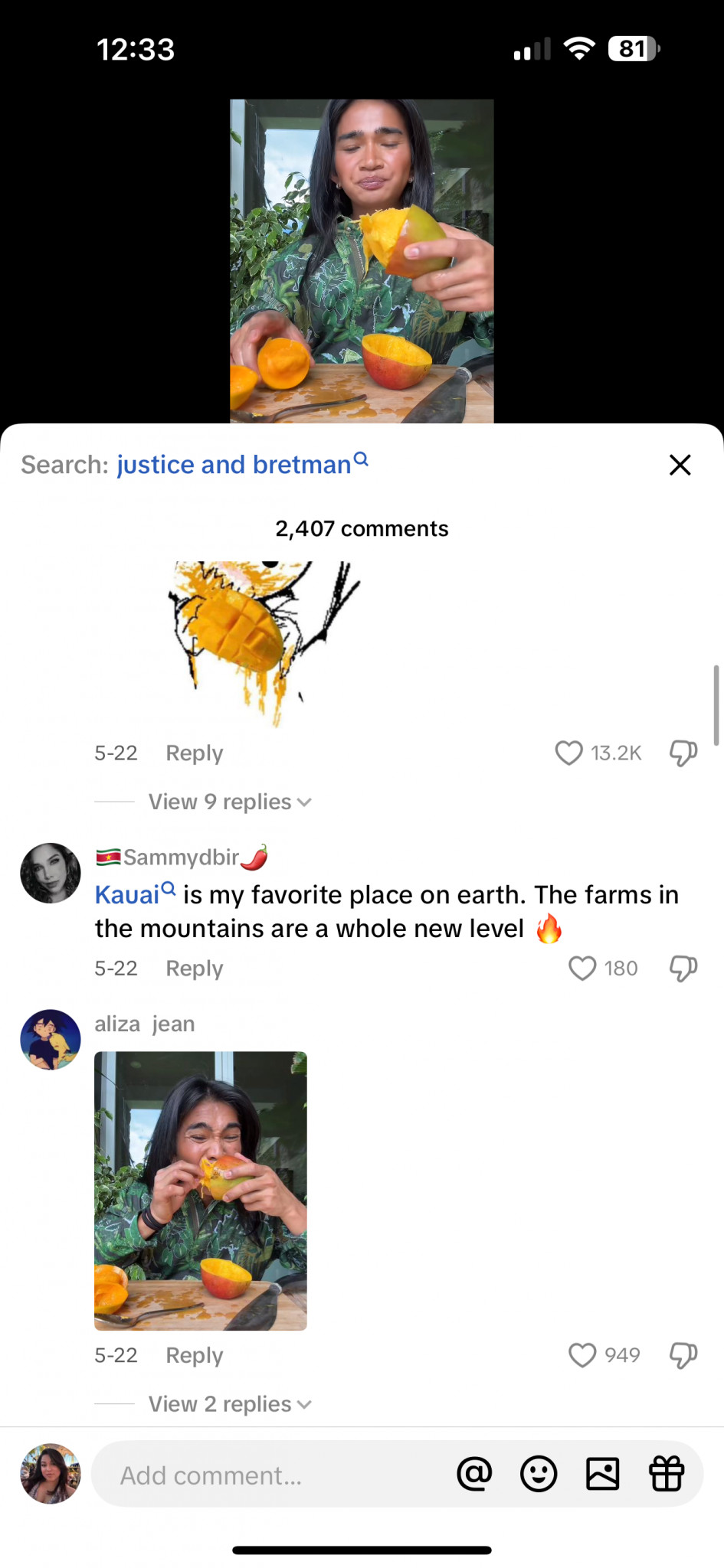Open the emoji picker

coord(539,1474)
